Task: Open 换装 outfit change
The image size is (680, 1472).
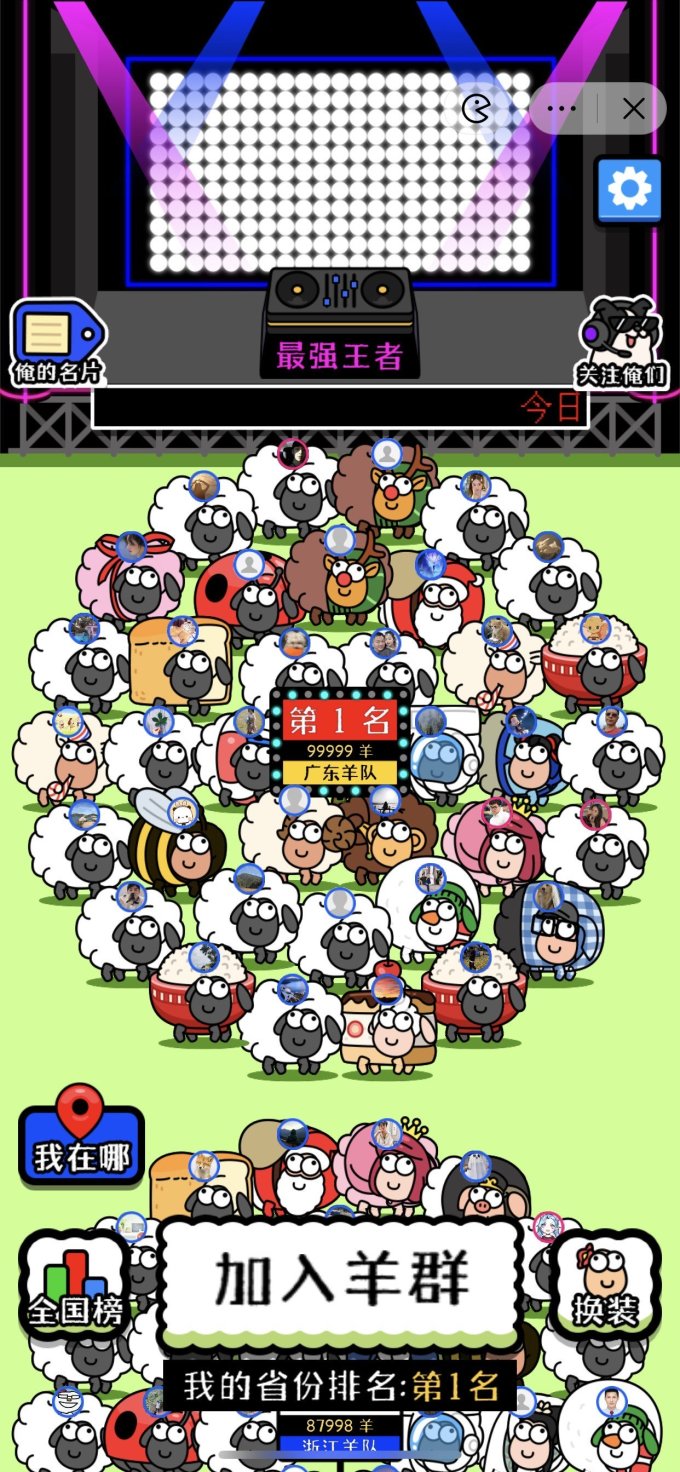Action: point(604,1286)
